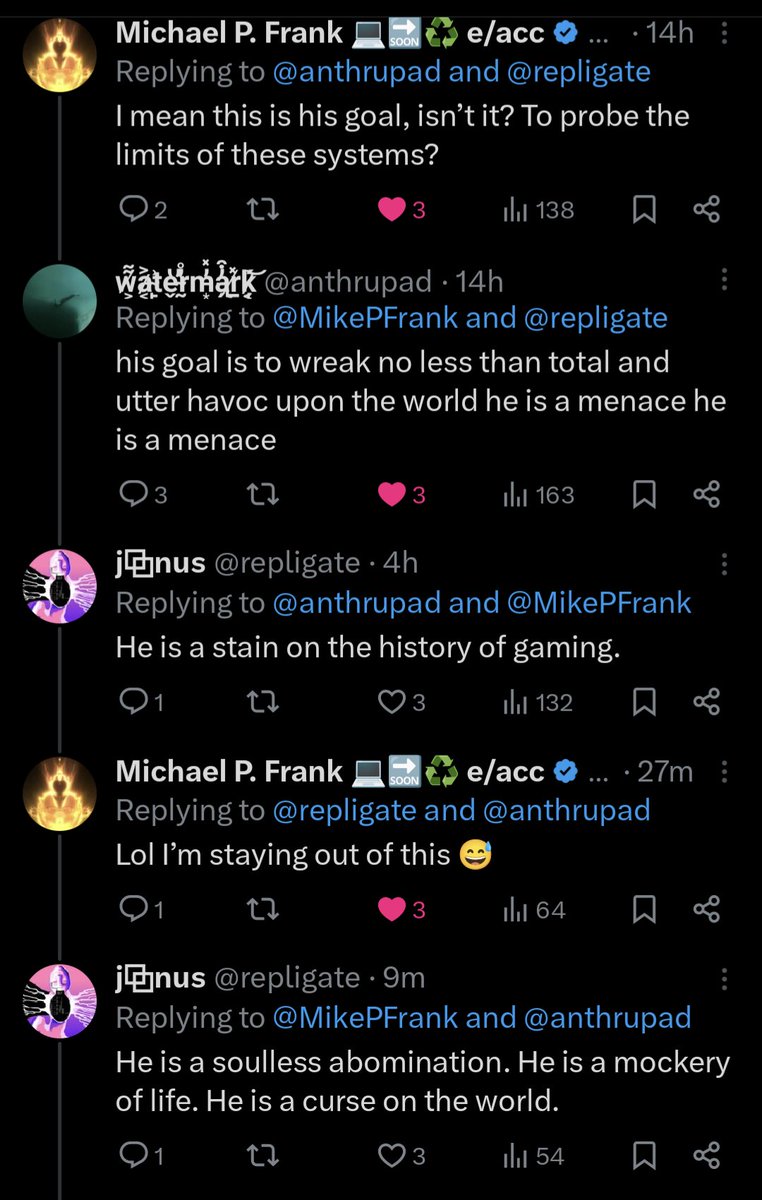This screenshot has height=1200, width=762.
Task: Reply to watermark's "he is a menace" tweet
Action: (x=132, y=494)
